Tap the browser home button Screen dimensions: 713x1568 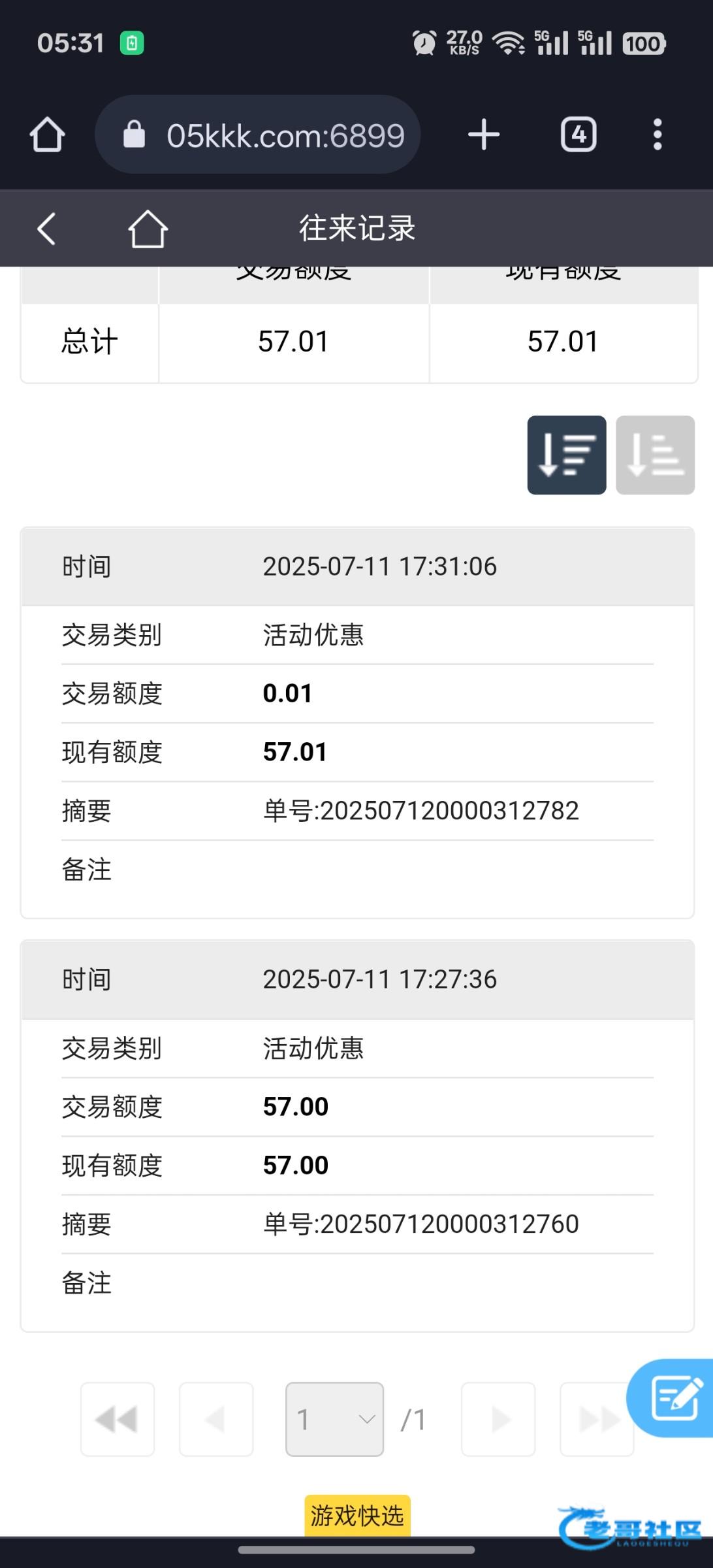coord(47,135)
